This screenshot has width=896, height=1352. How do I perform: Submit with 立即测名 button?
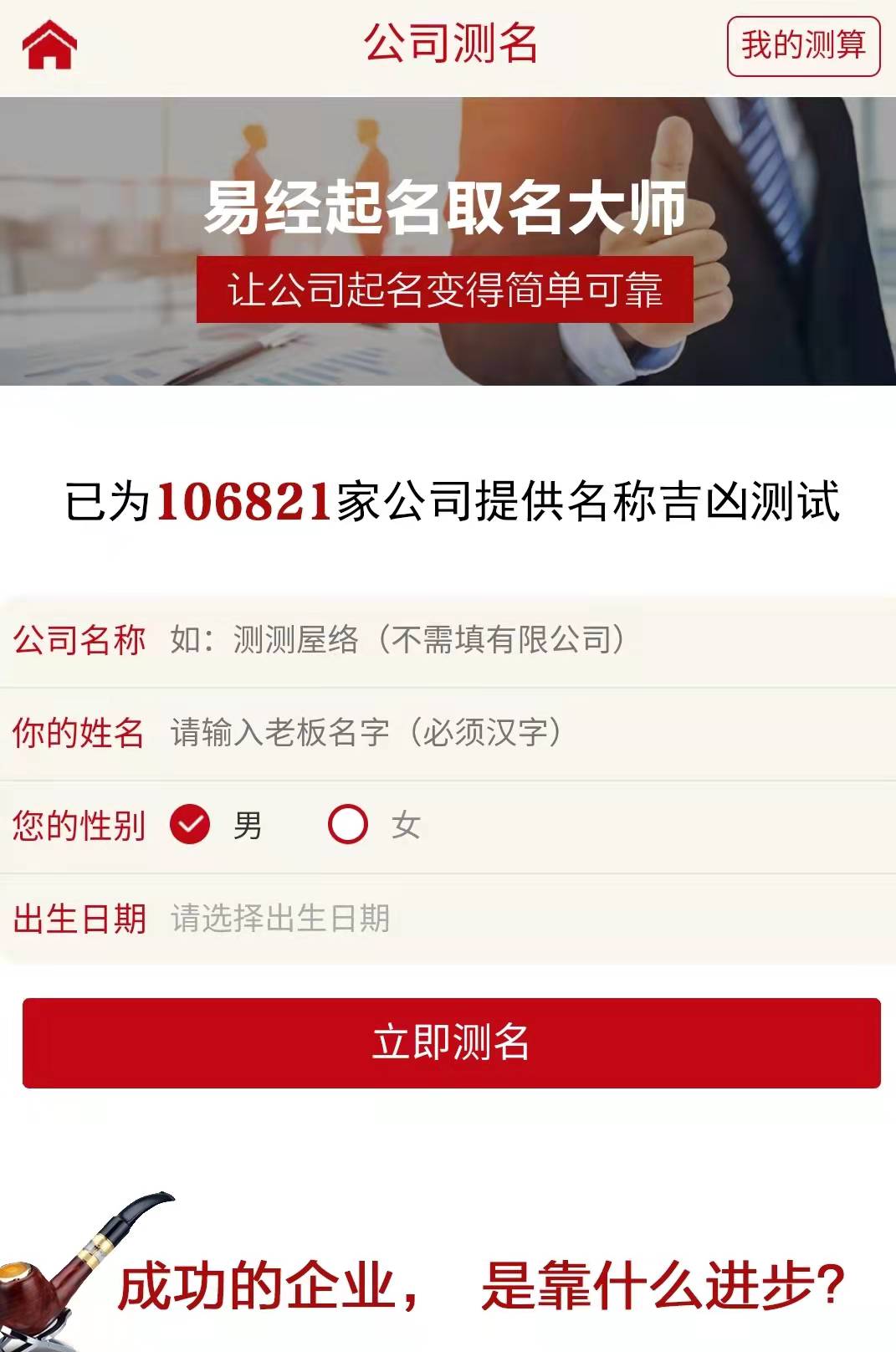pos(451,1042)
